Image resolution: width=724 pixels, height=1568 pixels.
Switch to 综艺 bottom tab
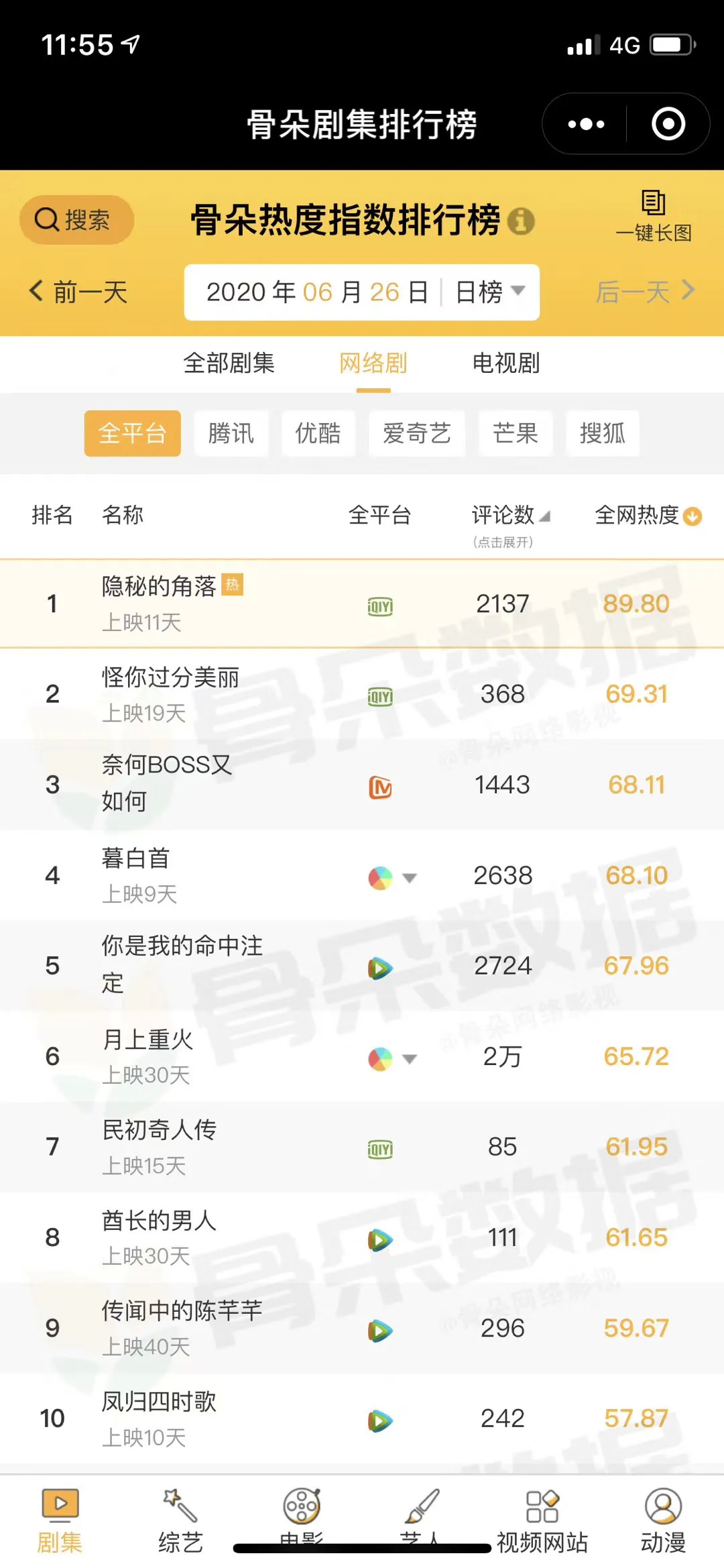[x=180, y=1522]
